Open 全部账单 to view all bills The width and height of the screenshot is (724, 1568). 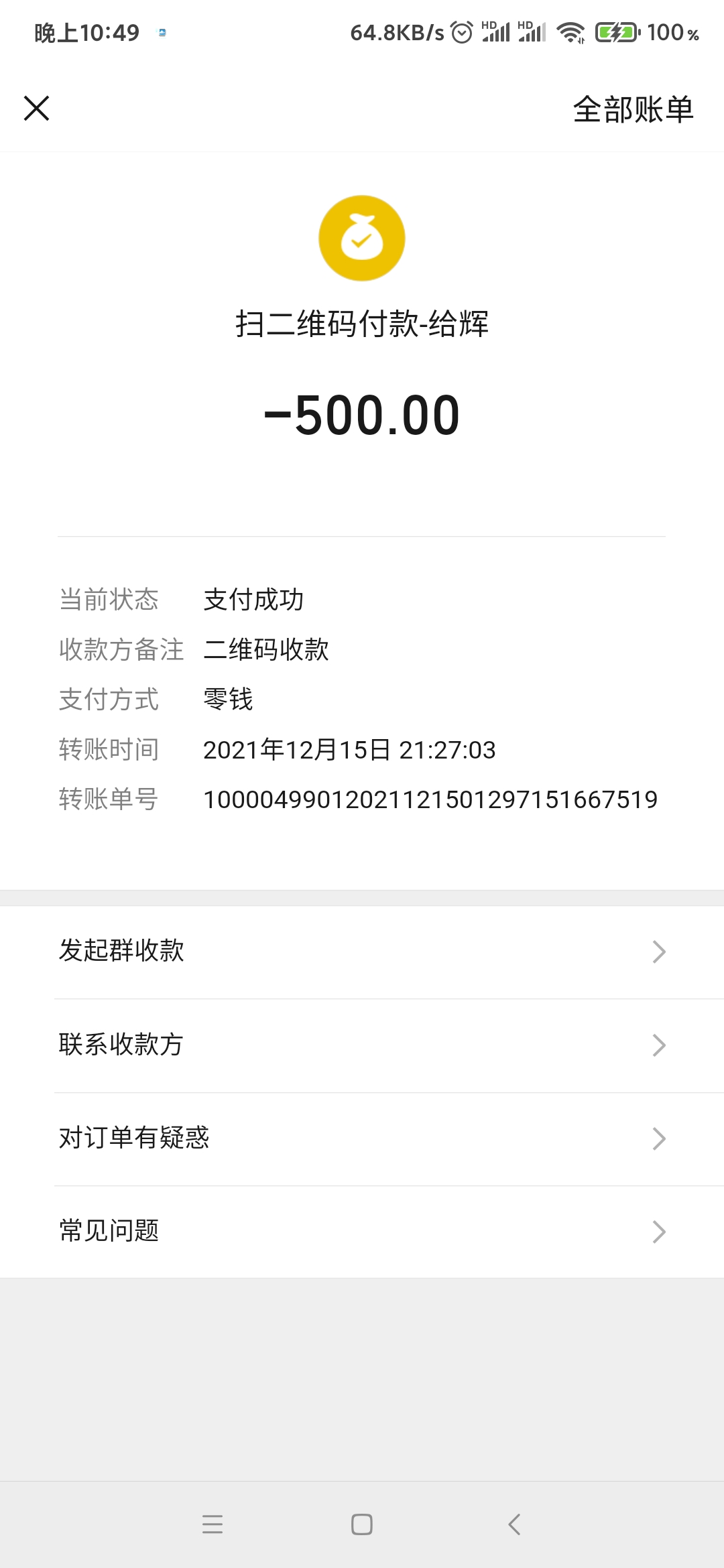coord(632,109)
